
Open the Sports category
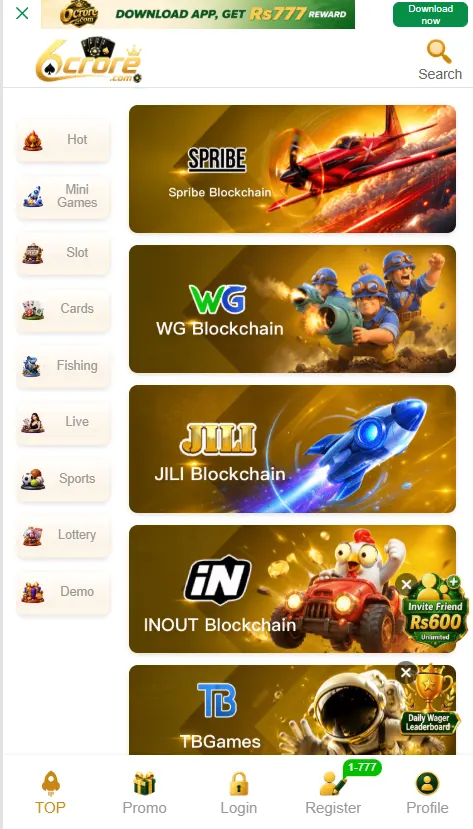click(63, 479)
